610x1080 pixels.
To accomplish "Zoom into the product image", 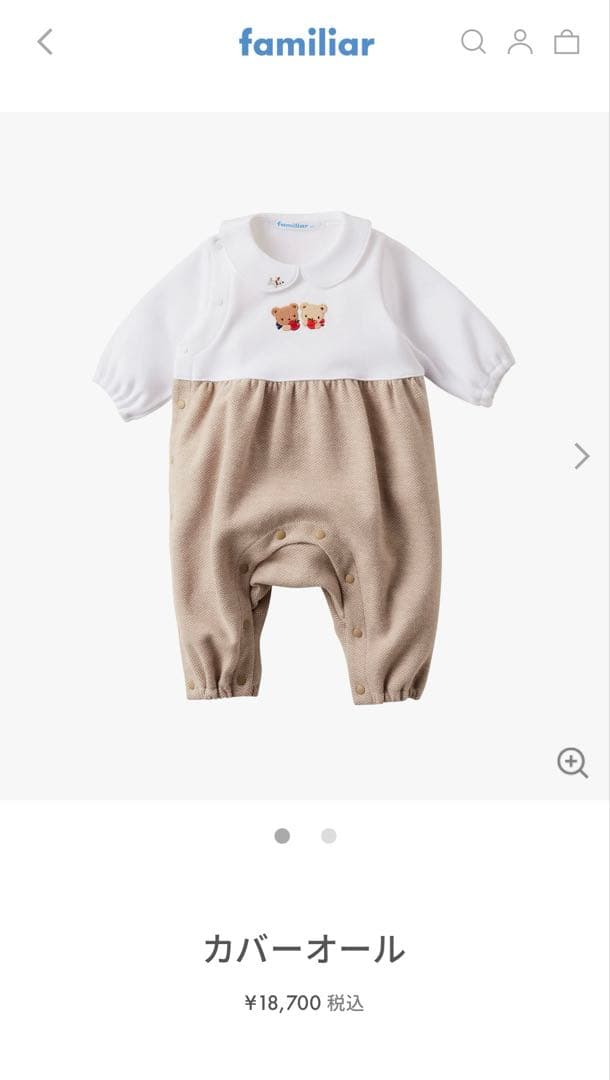I will pyautogui.click(x=572, y=763).
